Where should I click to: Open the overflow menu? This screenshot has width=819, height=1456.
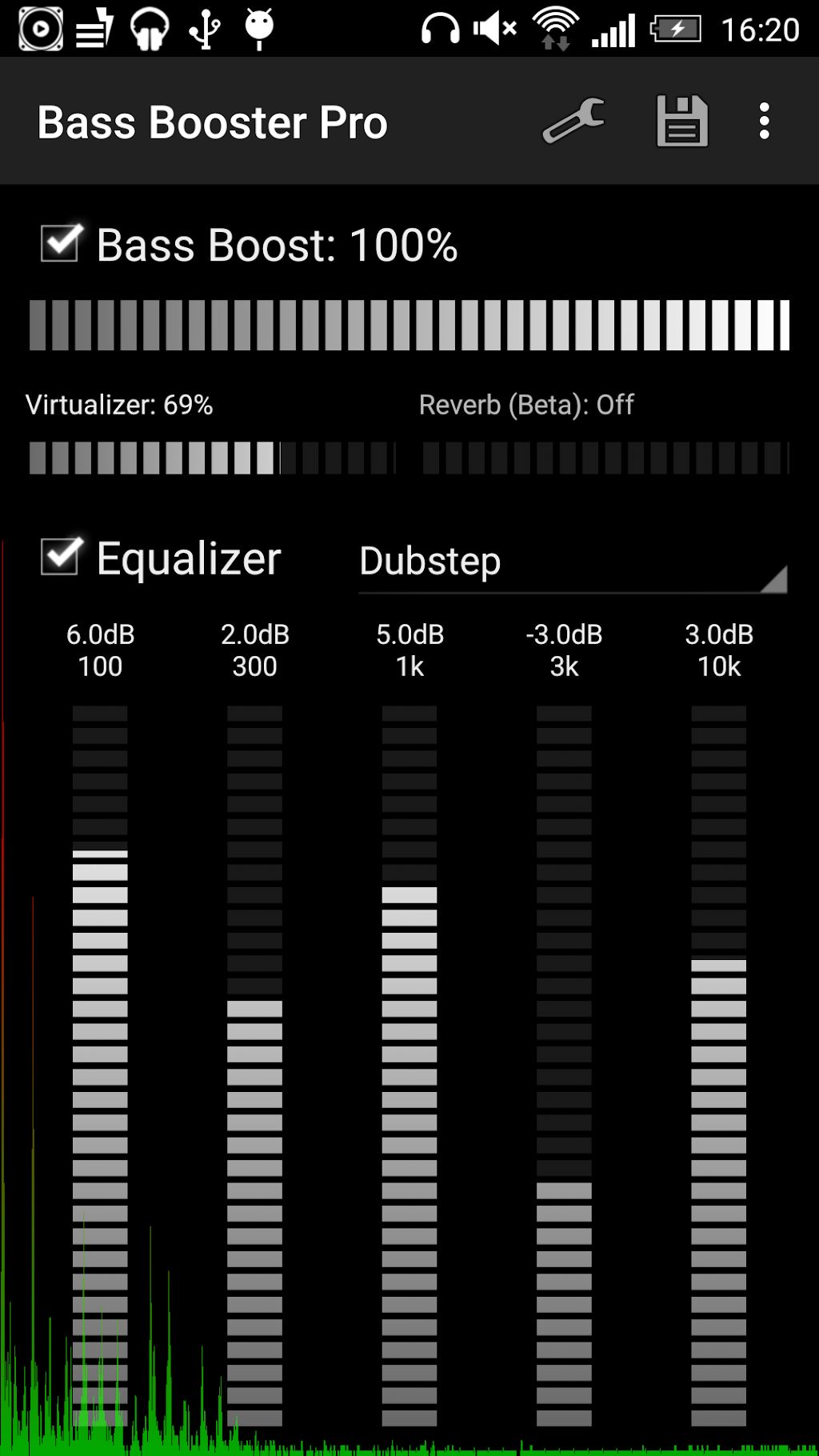pos(765,121)
